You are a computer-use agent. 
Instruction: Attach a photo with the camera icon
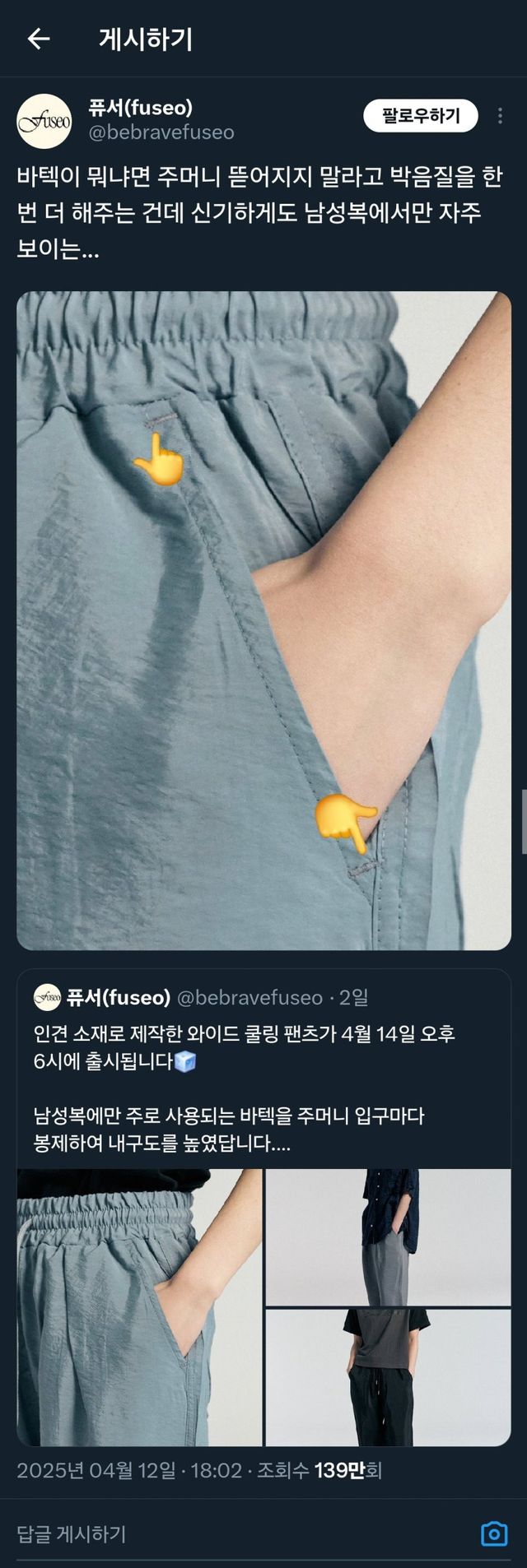point(494,1533)
